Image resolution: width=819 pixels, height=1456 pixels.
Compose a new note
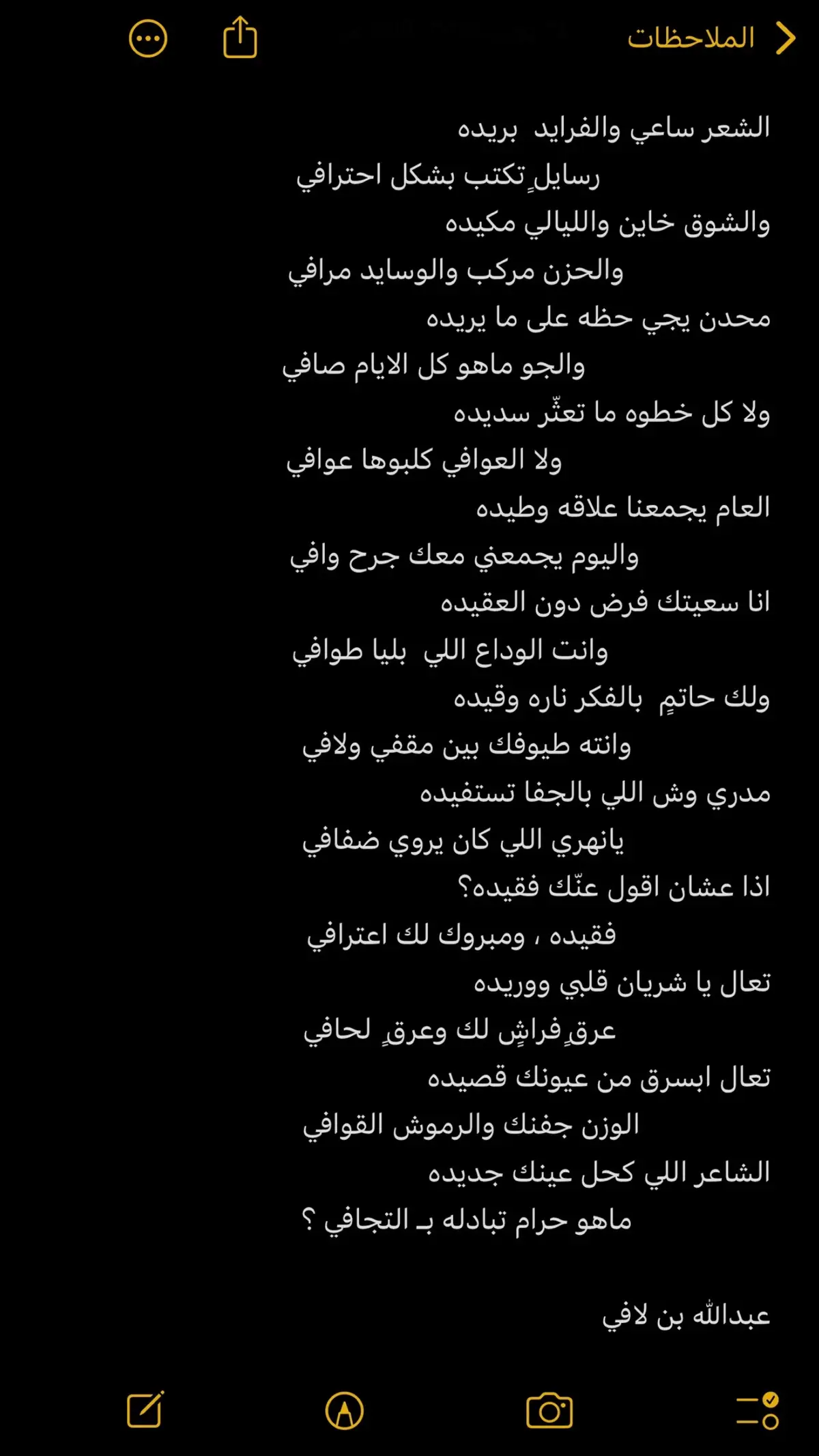click(145, 1410)
